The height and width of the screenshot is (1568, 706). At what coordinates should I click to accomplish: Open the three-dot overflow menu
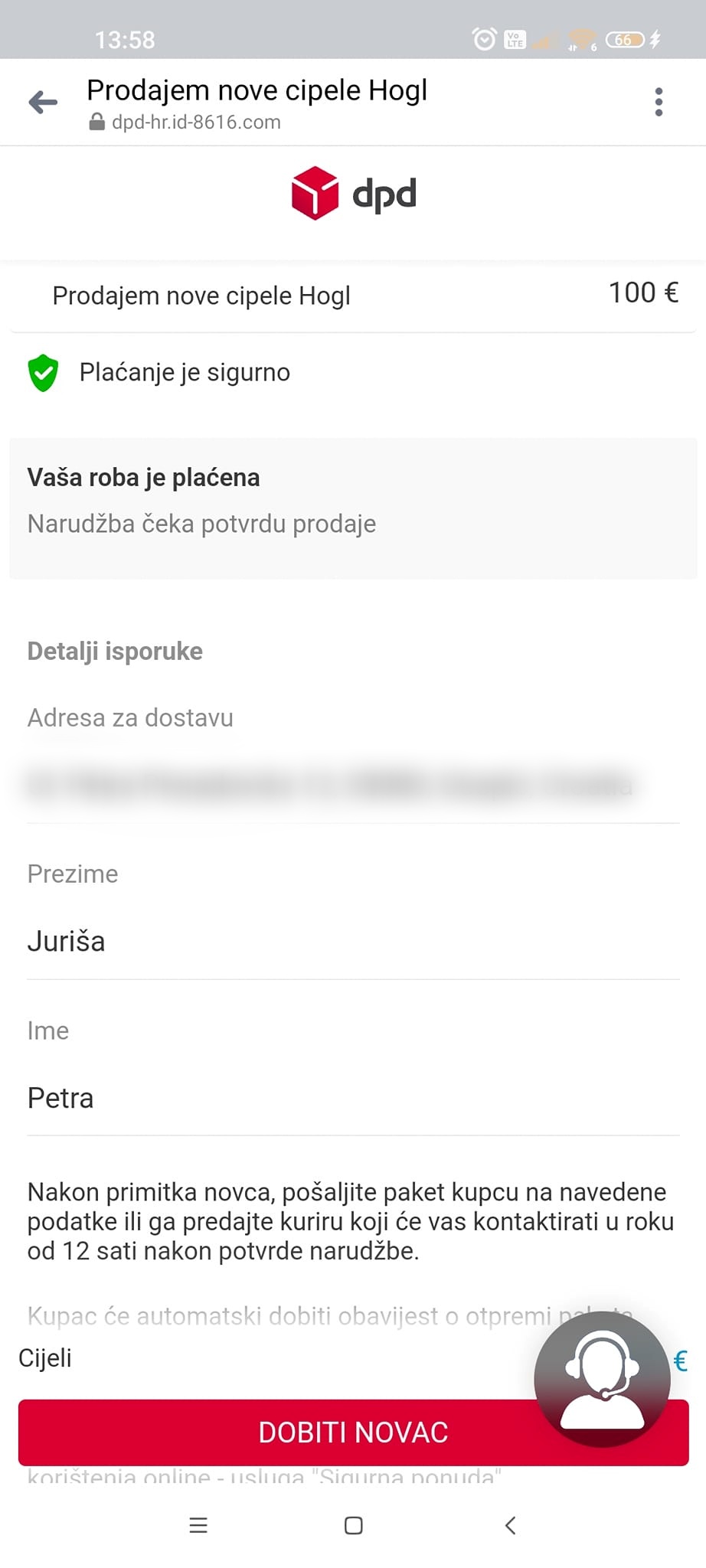tap(658, 102)
